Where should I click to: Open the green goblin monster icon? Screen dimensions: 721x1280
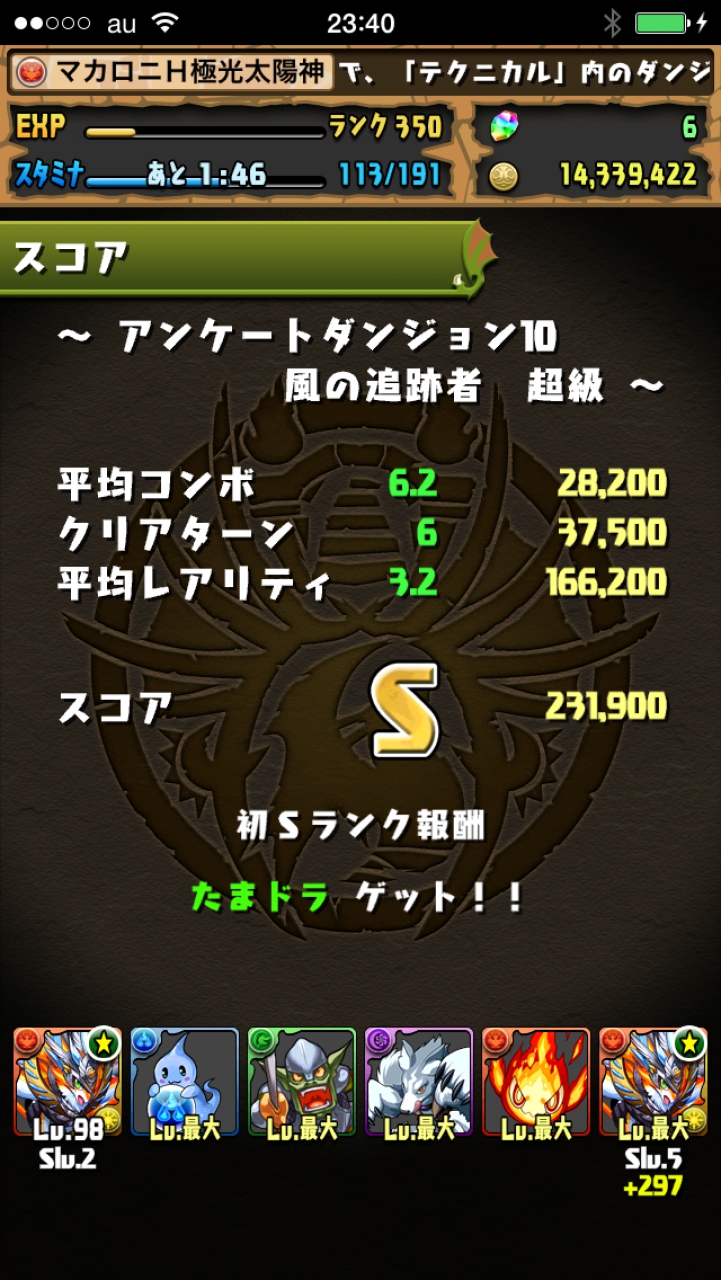click(x=302, y=1081)
